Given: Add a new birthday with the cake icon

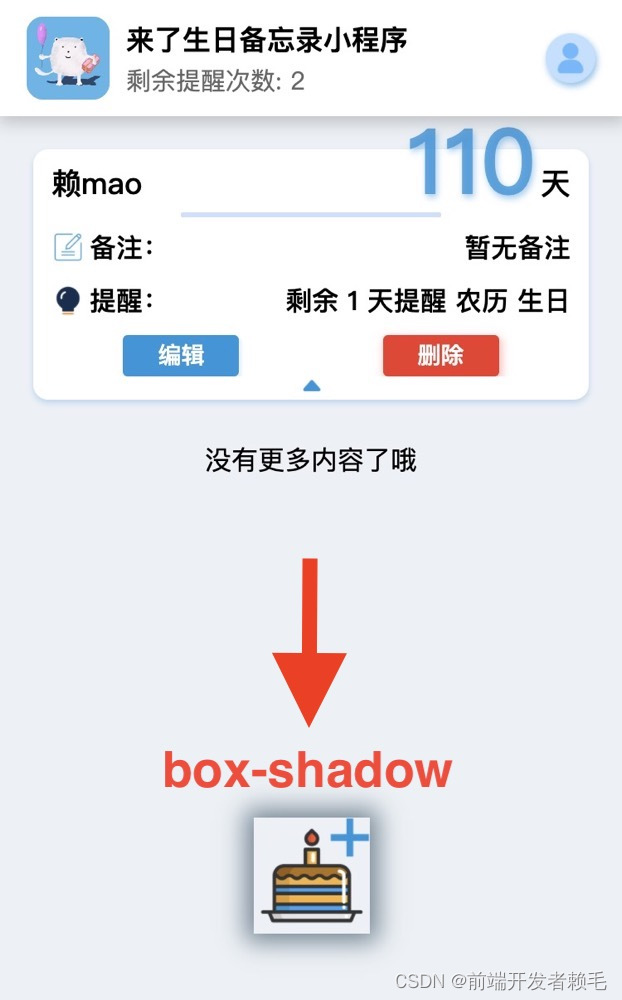Looking at the screenshot, I should pyautogui.click(x=311, y=875).
